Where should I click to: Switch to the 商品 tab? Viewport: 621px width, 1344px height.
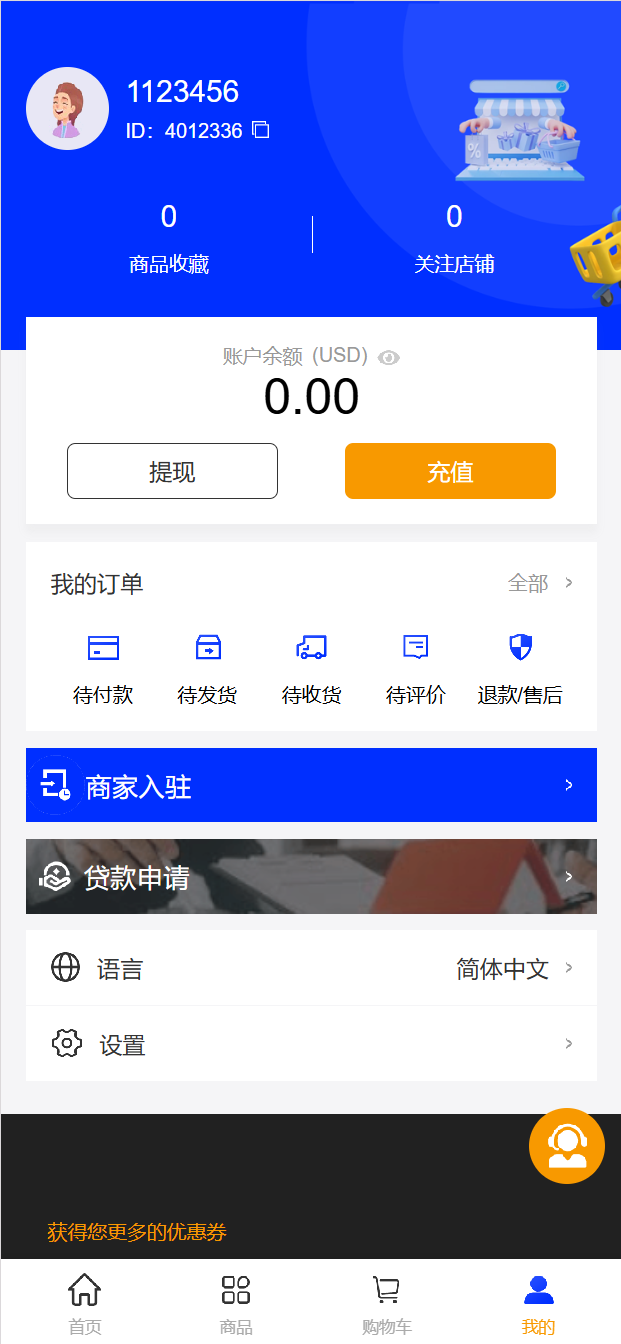point(236,1304)
